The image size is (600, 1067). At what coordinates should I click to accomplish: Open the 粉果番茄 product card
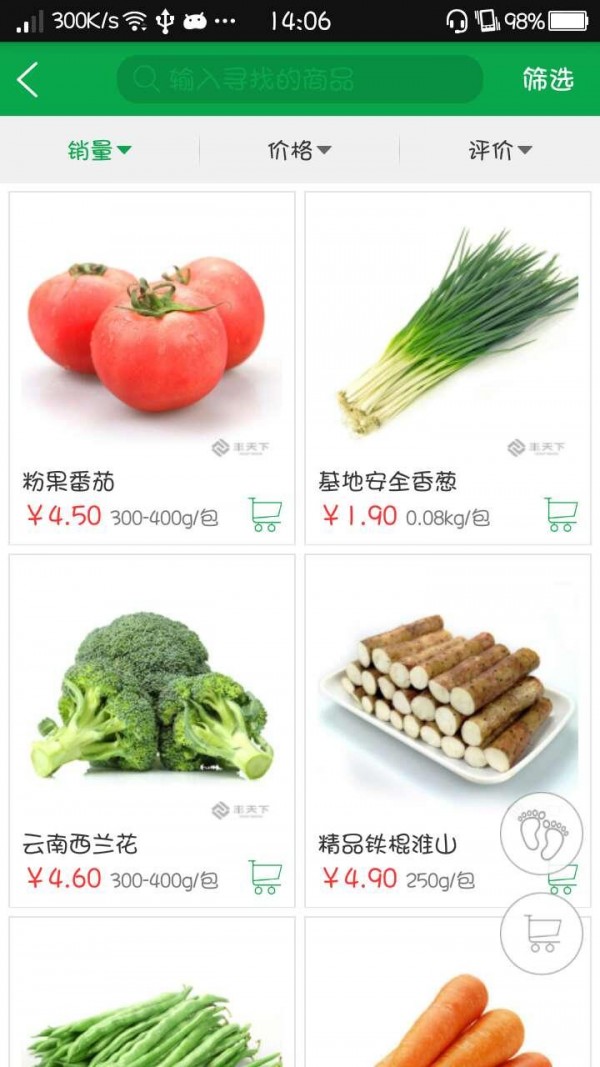coord(152,340)
